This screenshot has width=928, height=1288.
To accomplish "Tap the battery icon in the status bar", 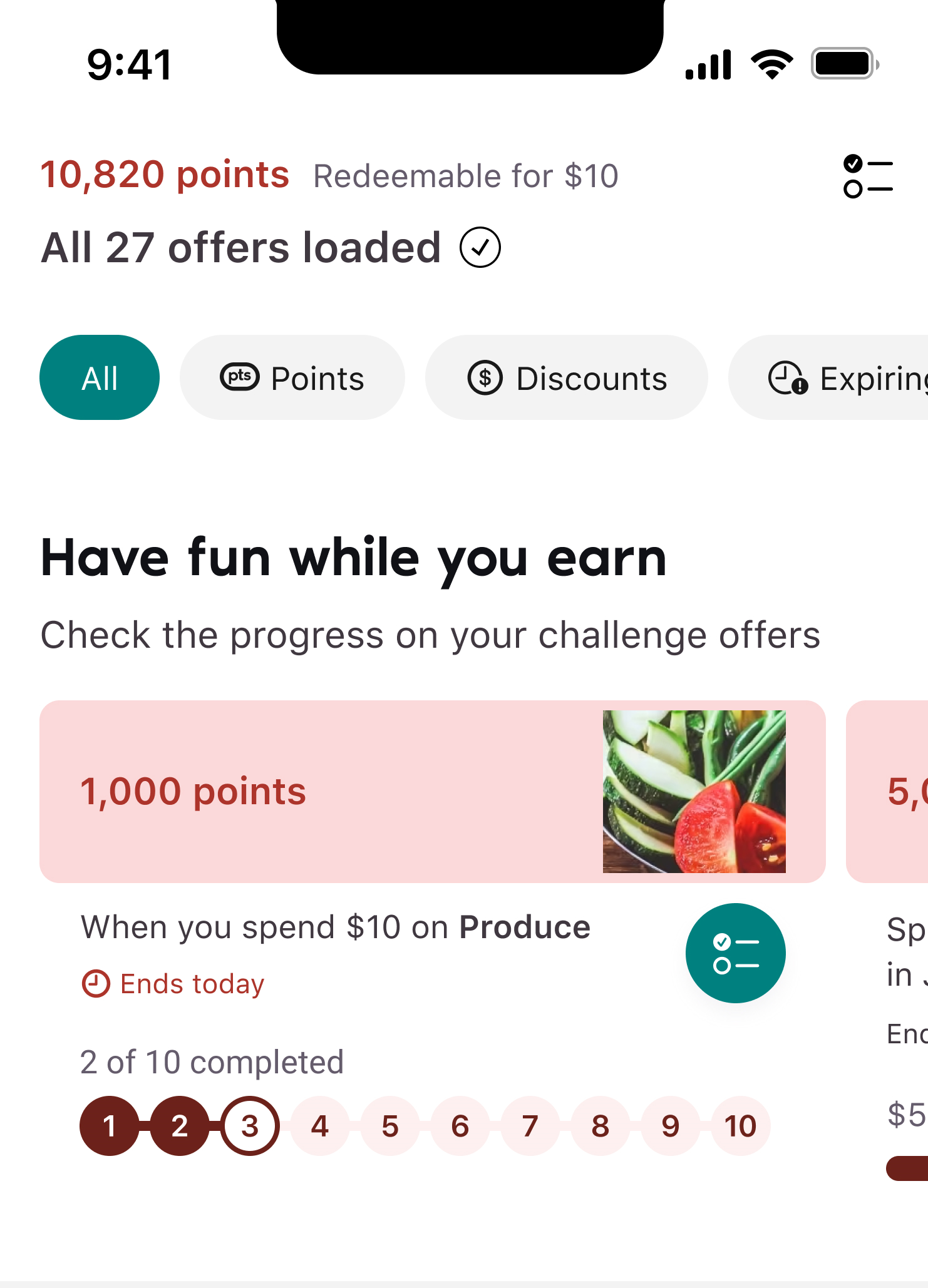I will (842, 63).
